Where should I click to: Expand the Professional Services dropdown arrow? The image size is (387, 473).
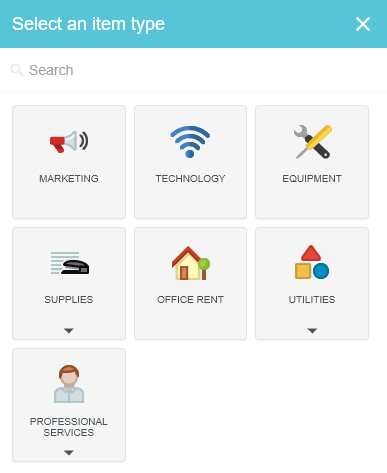69,453
